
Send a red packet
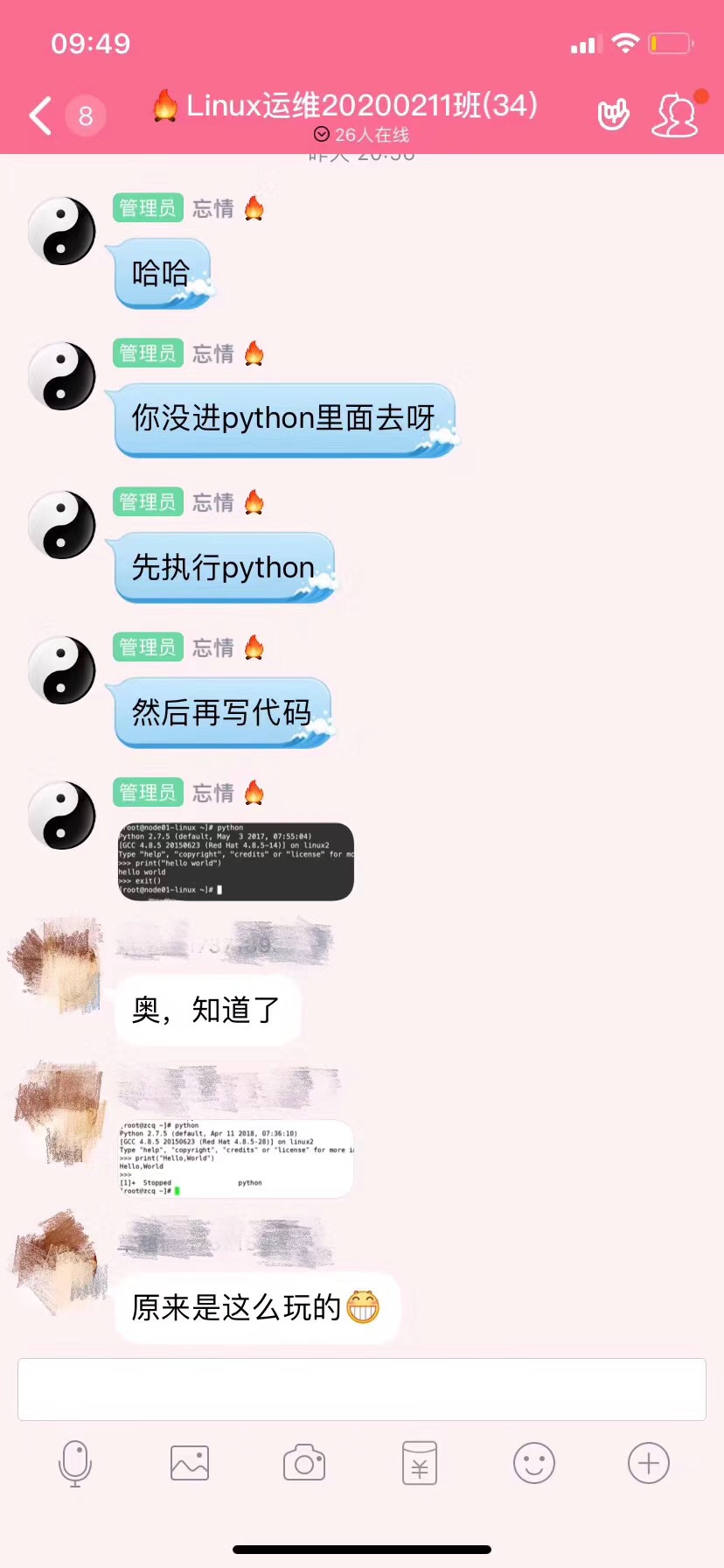[x=420, y=1463]
